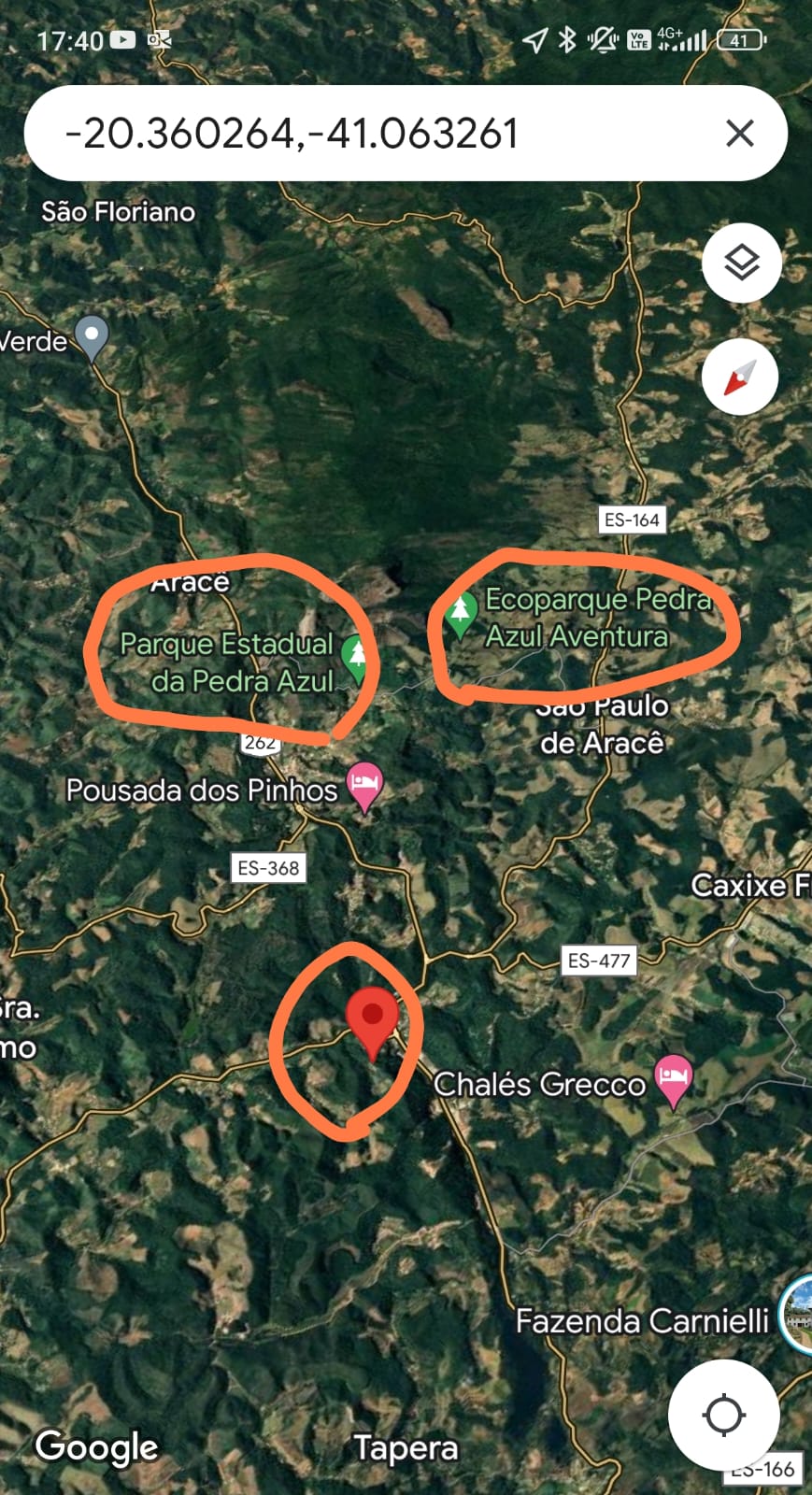Image resolution: width=812 pixels, height=1495 pixels.
Task: Center the map on my location
Action: tap(723, 1415)
